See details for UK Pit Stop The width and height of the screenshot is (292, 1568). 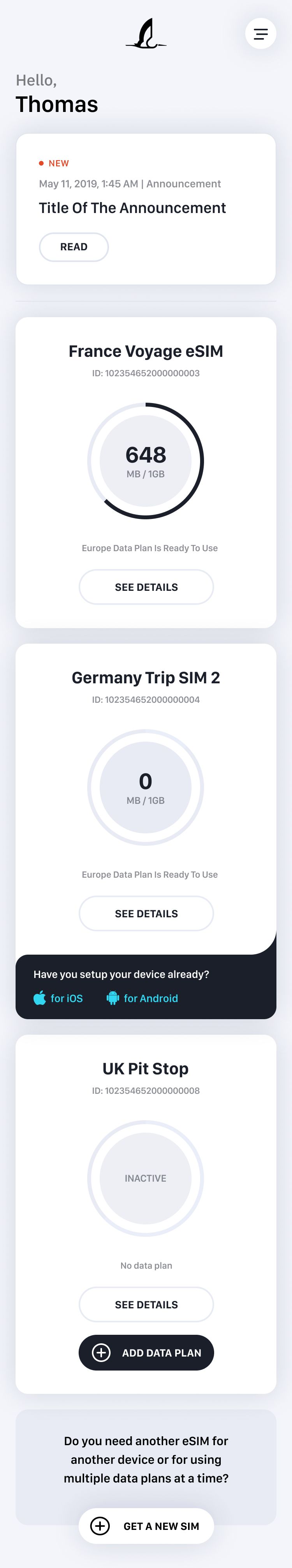(x=146, y=1304)
